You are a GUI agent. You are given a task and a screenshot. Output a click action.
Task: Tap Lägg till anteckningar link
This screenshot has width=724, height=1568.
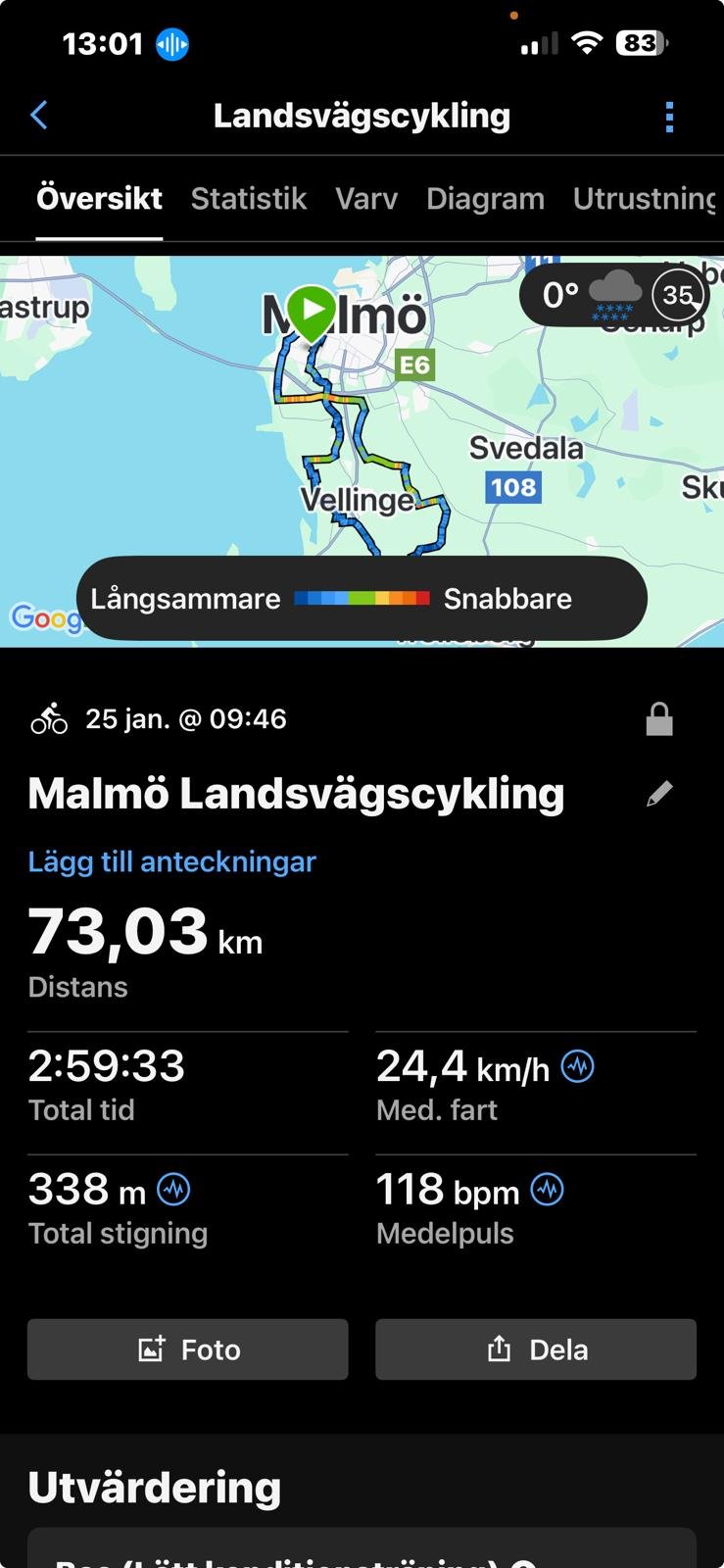pyautogui.click(x=172, y=862)
